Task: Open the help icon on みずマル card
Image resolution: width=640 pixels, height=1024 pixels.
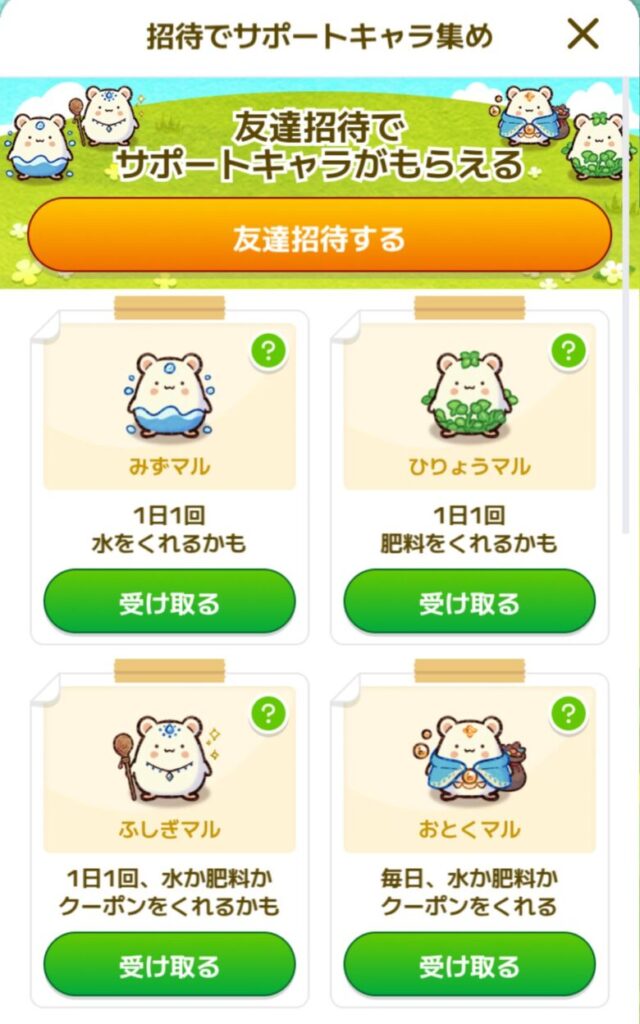Action: tap(268, 350)
